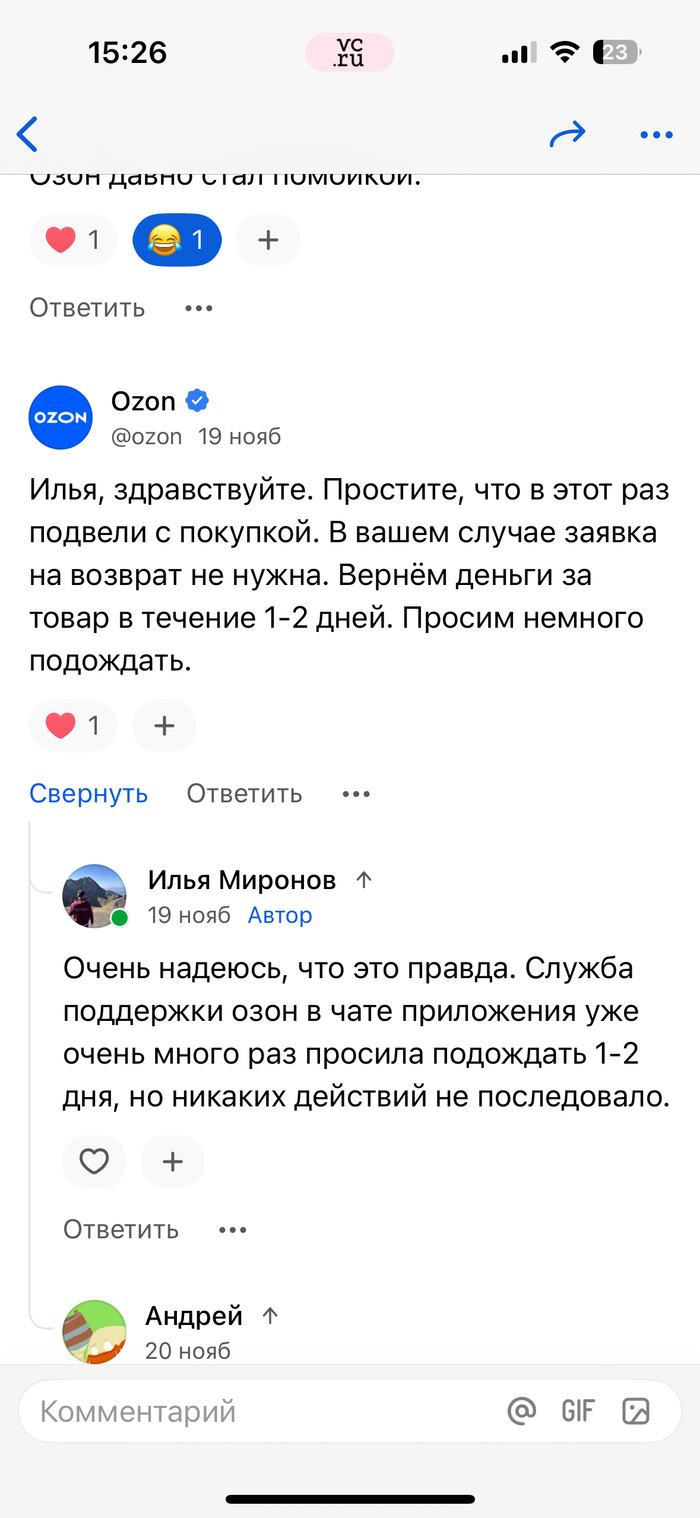Collapse the thread with Свернуть
This screenshot has width=700, height=1518.
(89, 794)
